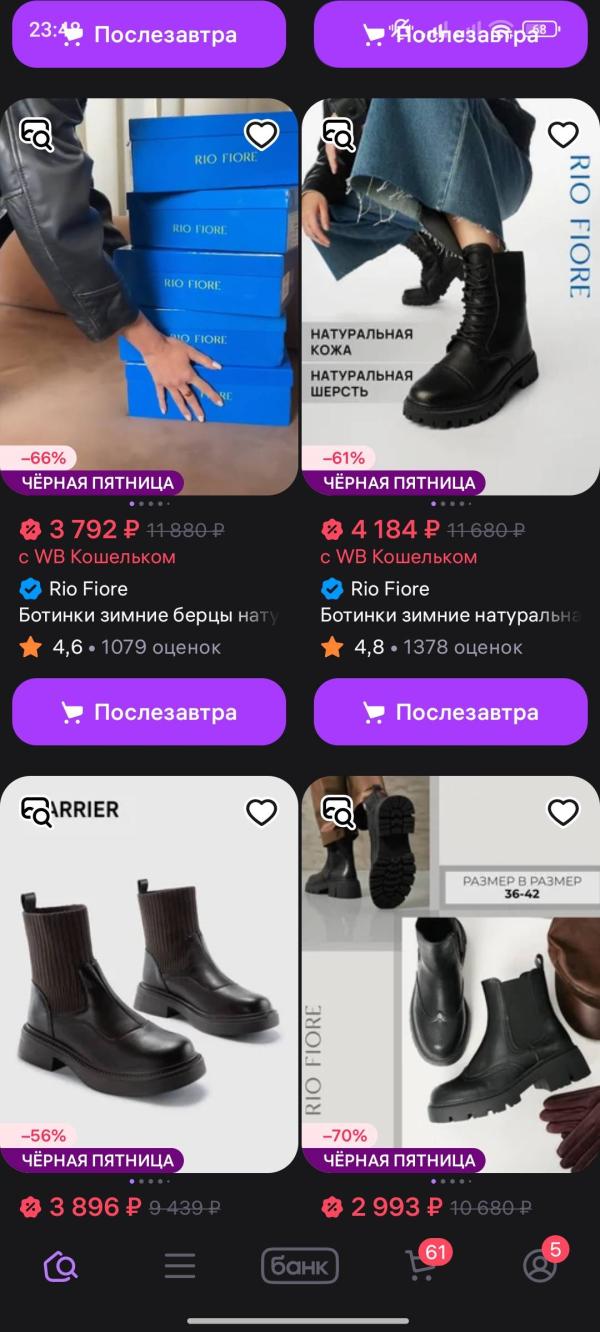Find similar items to the 2 993 ₽ boots
The height and width of the screenshot is (1332, 600).
tap(339, 812)
